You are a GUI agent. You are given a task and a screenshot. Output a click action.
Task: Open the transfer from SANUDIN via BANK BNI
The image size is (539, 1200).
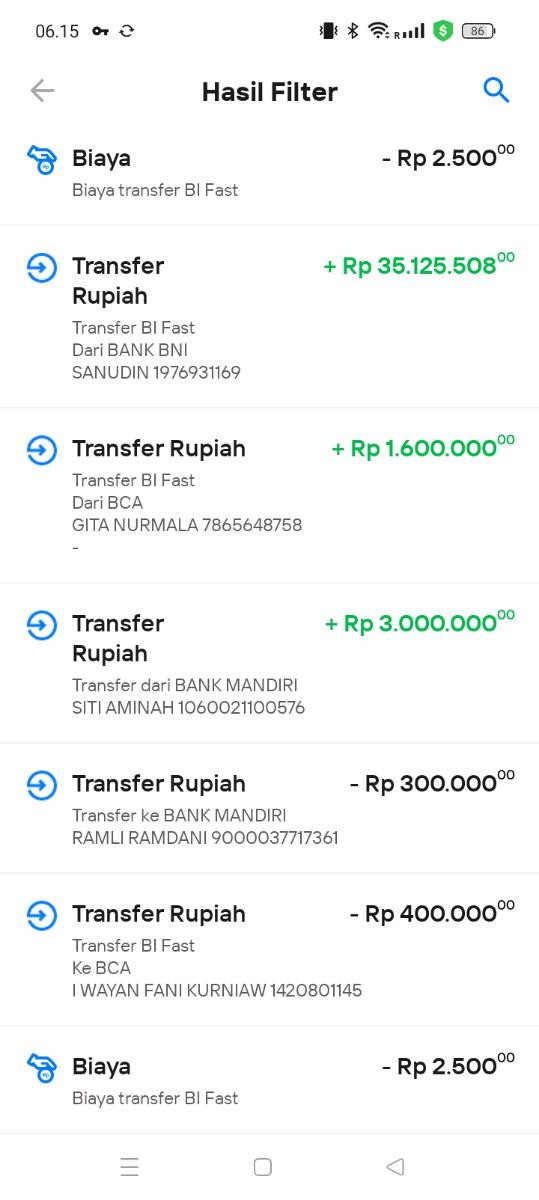[270, 317]
